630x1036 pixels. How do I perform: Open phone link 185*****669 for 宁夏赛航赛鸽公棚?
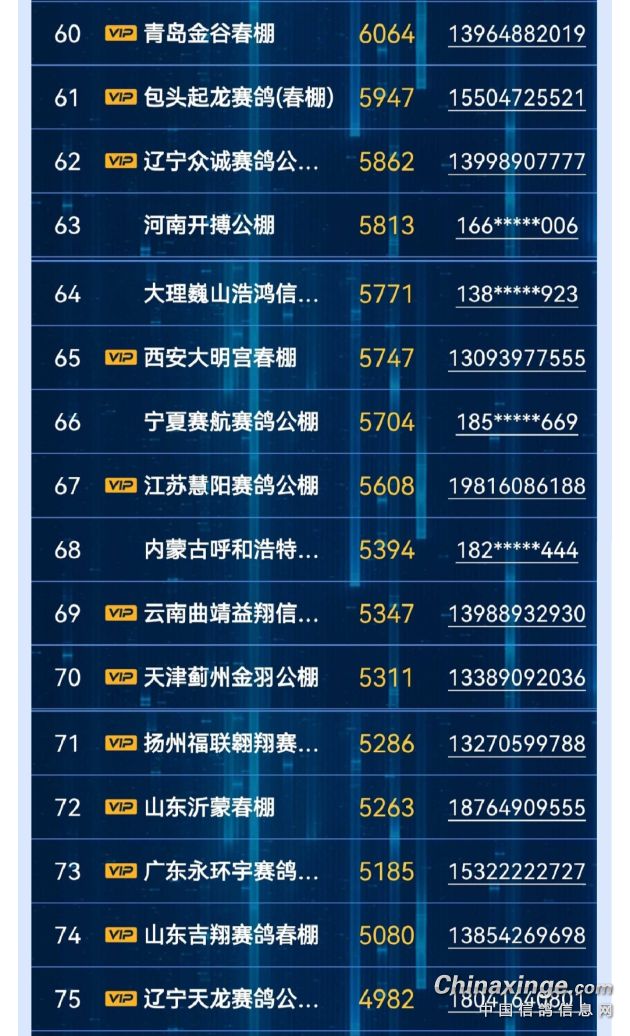[517, 422]
